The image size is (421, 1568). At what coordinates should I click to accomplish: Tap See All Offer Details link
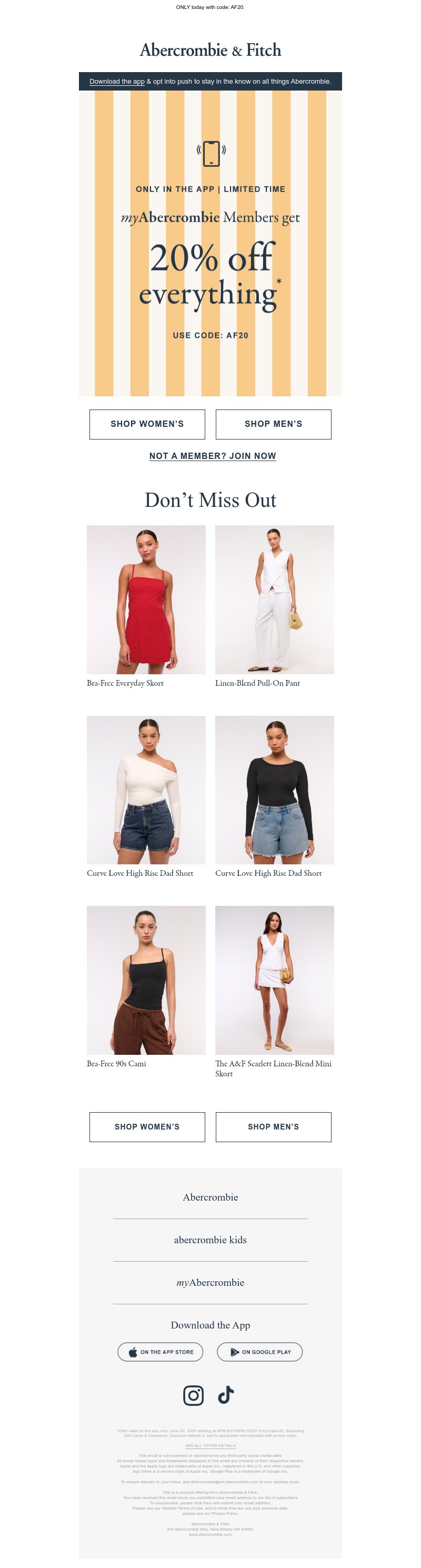(x=210, y=1446)
